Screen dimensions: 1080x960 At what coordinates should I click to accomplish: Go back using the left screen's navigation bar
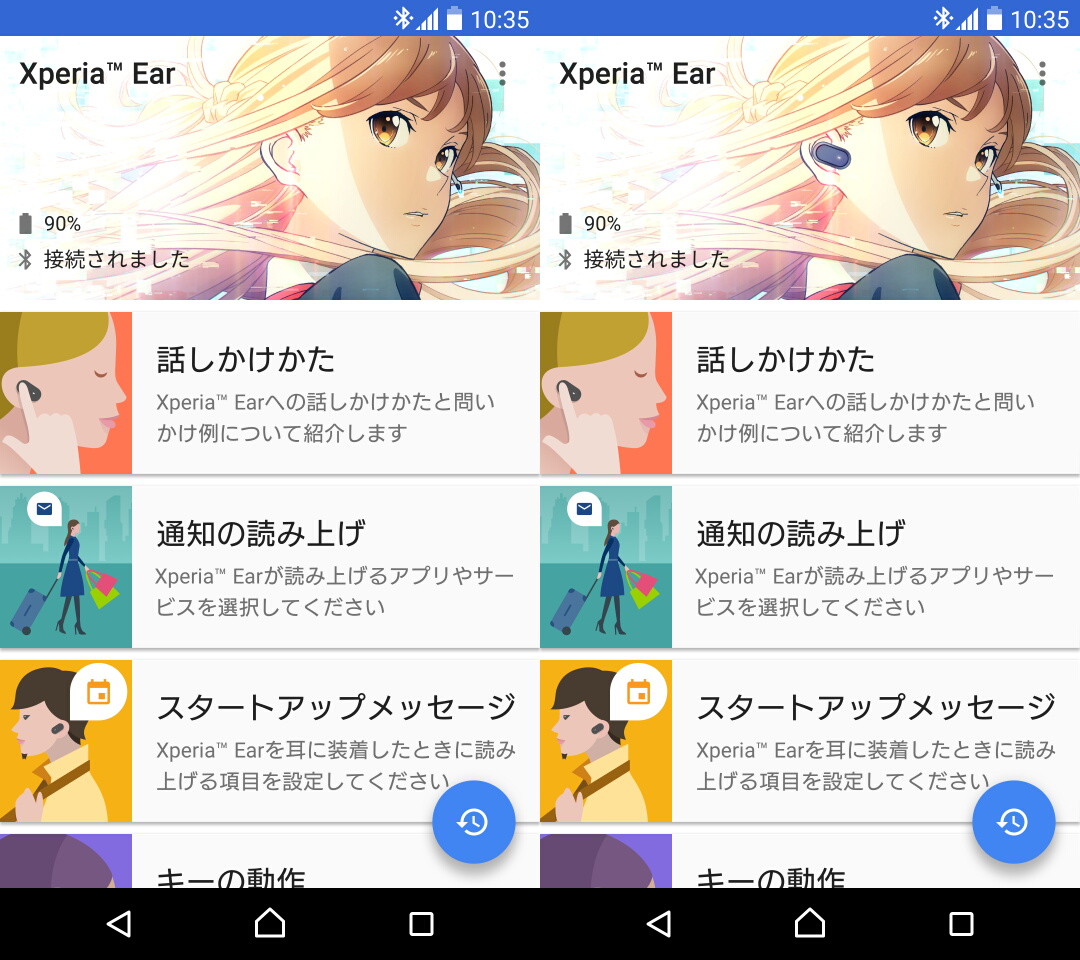[x=119, y=924]
